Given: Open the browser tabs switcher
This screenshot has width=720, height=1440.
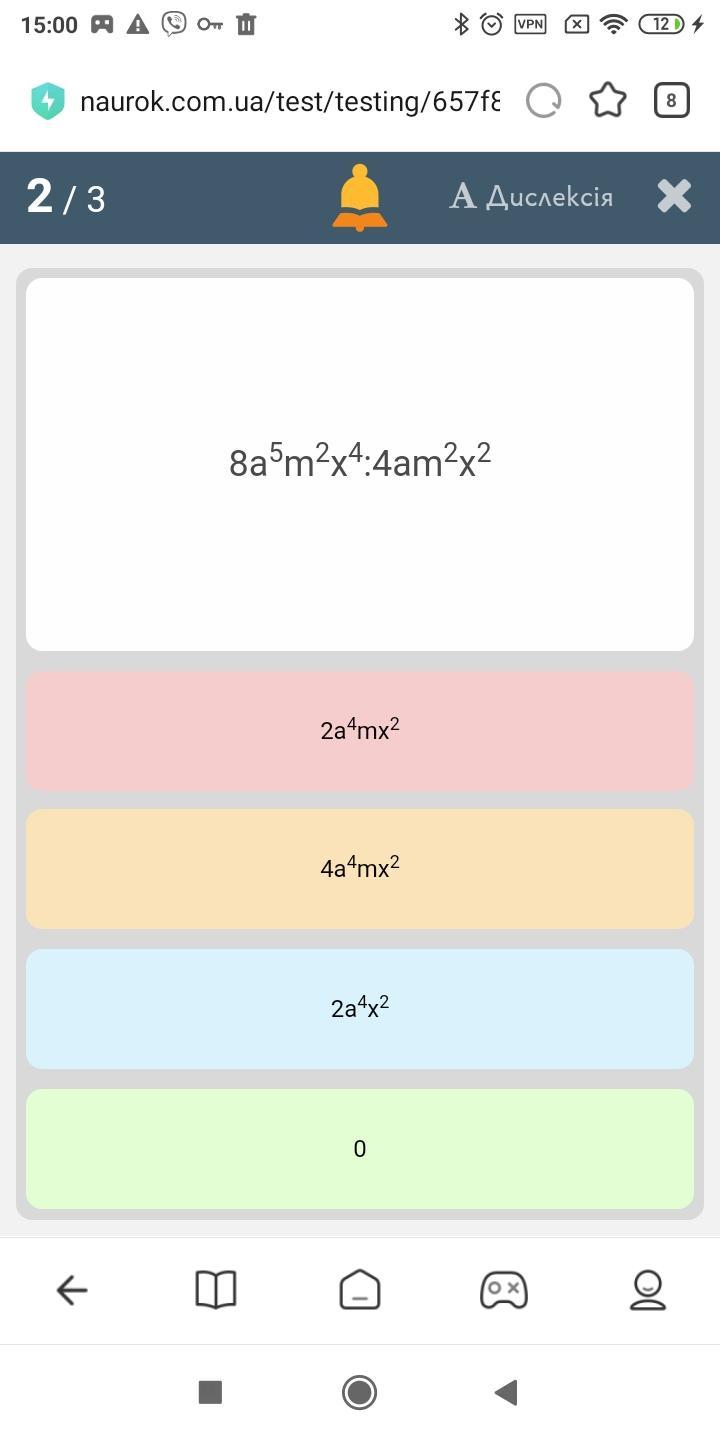Looking at the screenshot, I should [671, 101].
